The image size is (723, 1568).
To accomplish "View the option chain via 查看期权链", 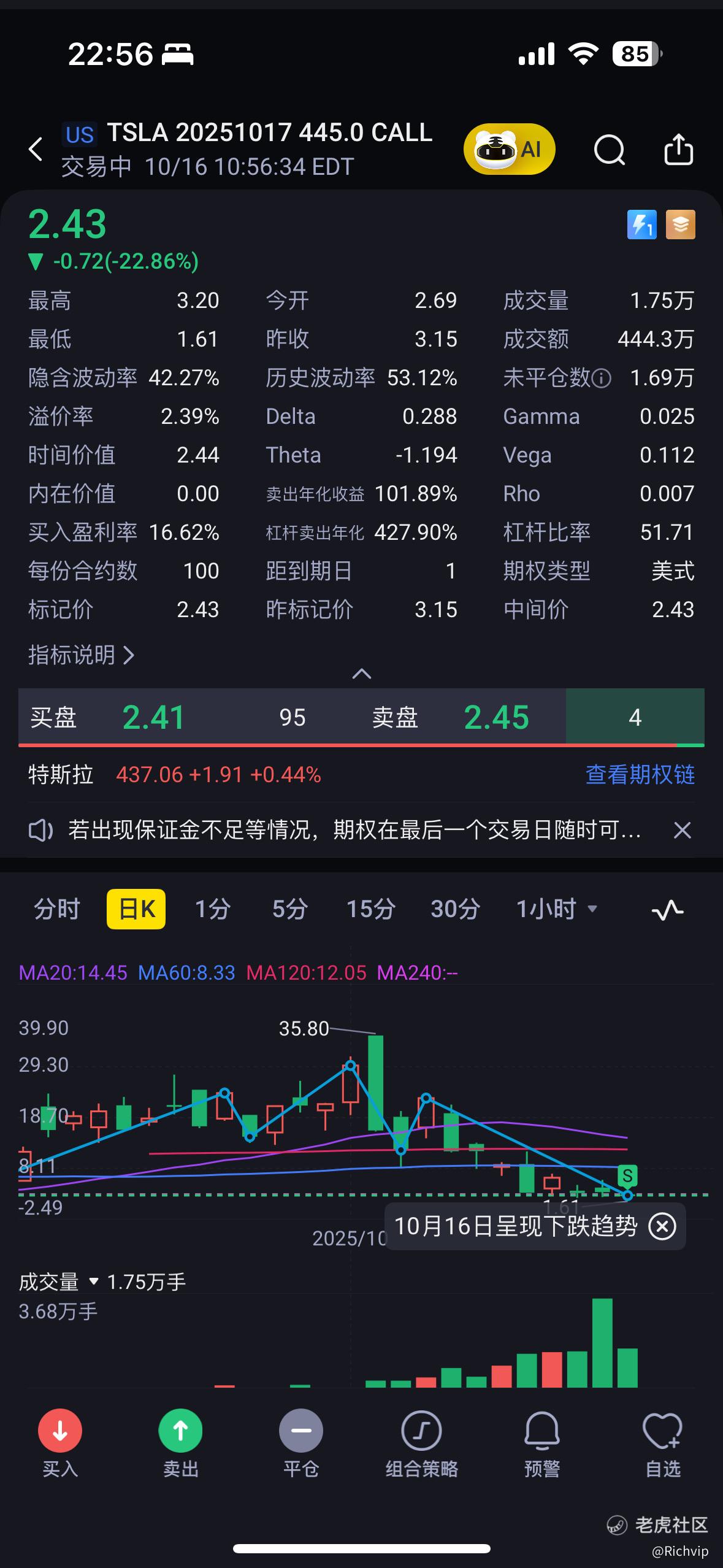I will coord(640,775).
